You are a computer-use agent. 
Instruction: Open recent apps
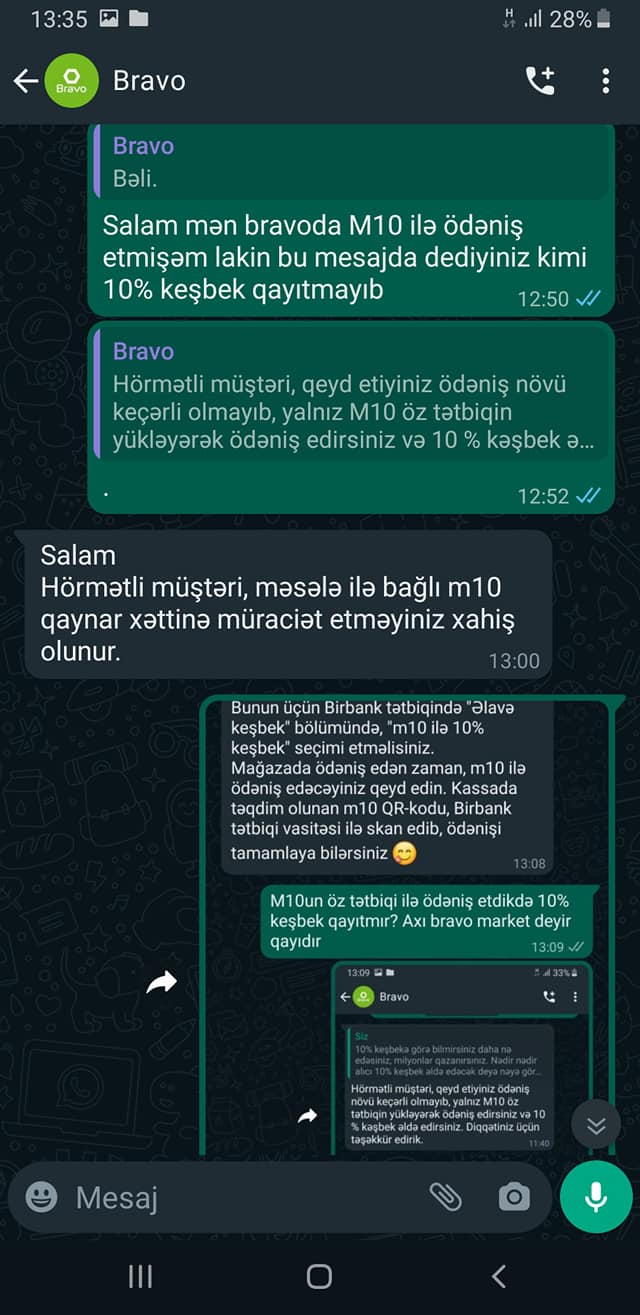click(x=141, y=1275)
